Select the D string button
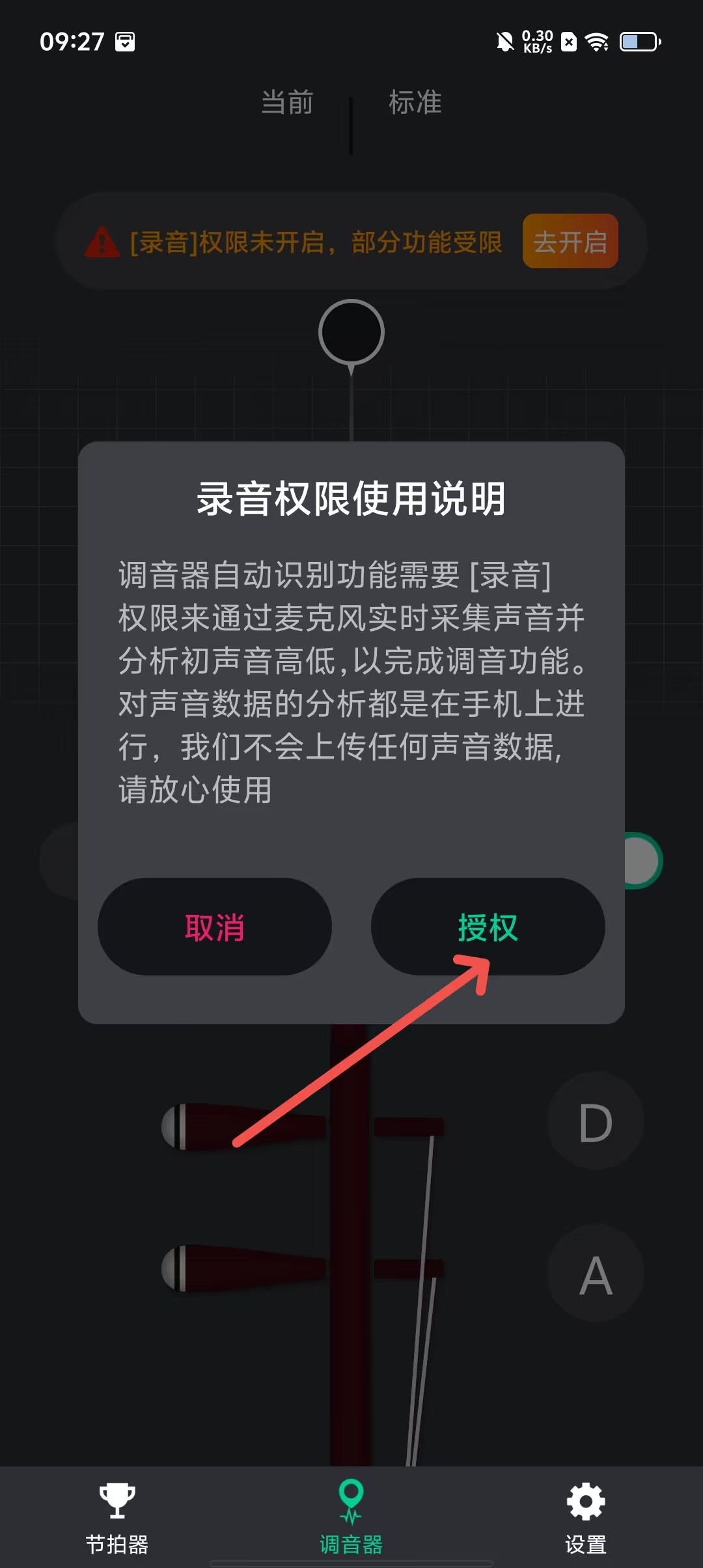This screenshot has height=1568, width=703. 595,1122
